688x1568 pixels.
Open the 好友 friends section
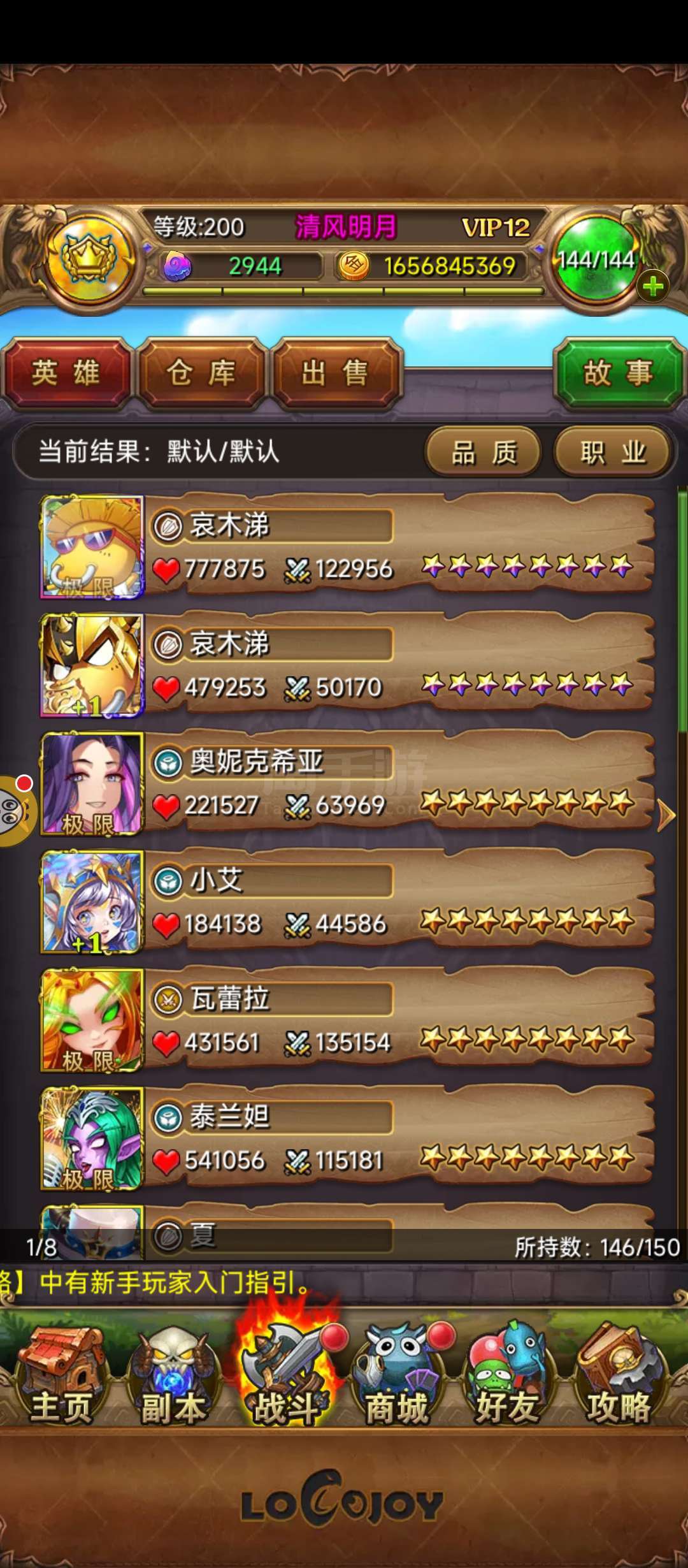507,1376
